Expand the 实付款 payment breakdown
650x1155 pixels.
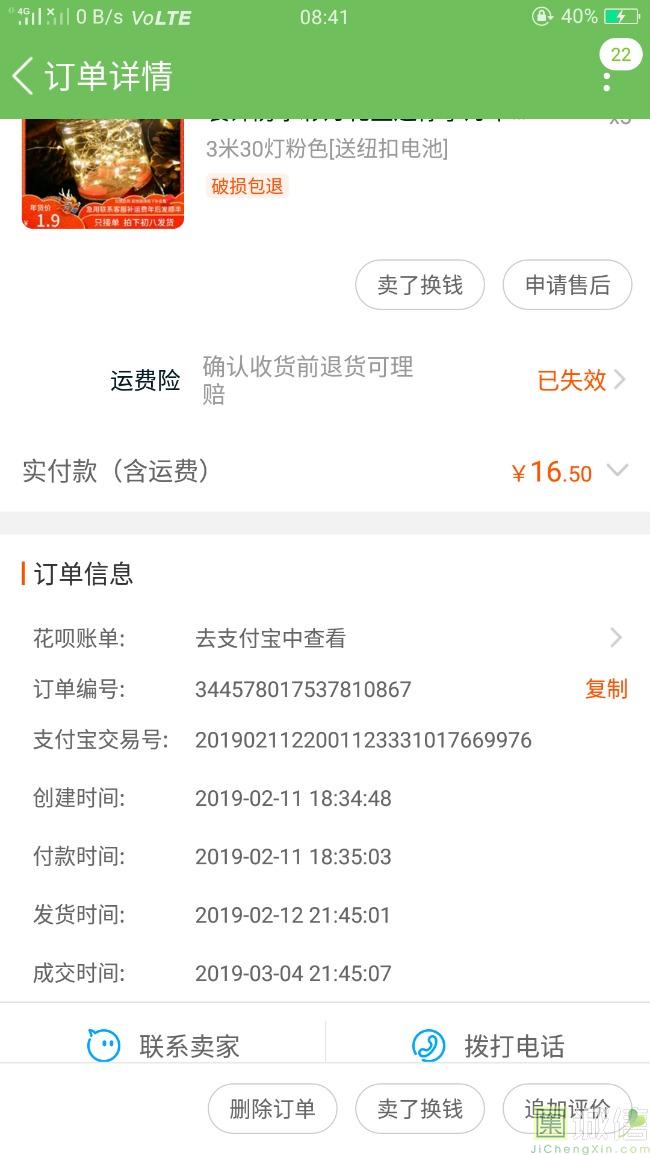click(617, 471)
